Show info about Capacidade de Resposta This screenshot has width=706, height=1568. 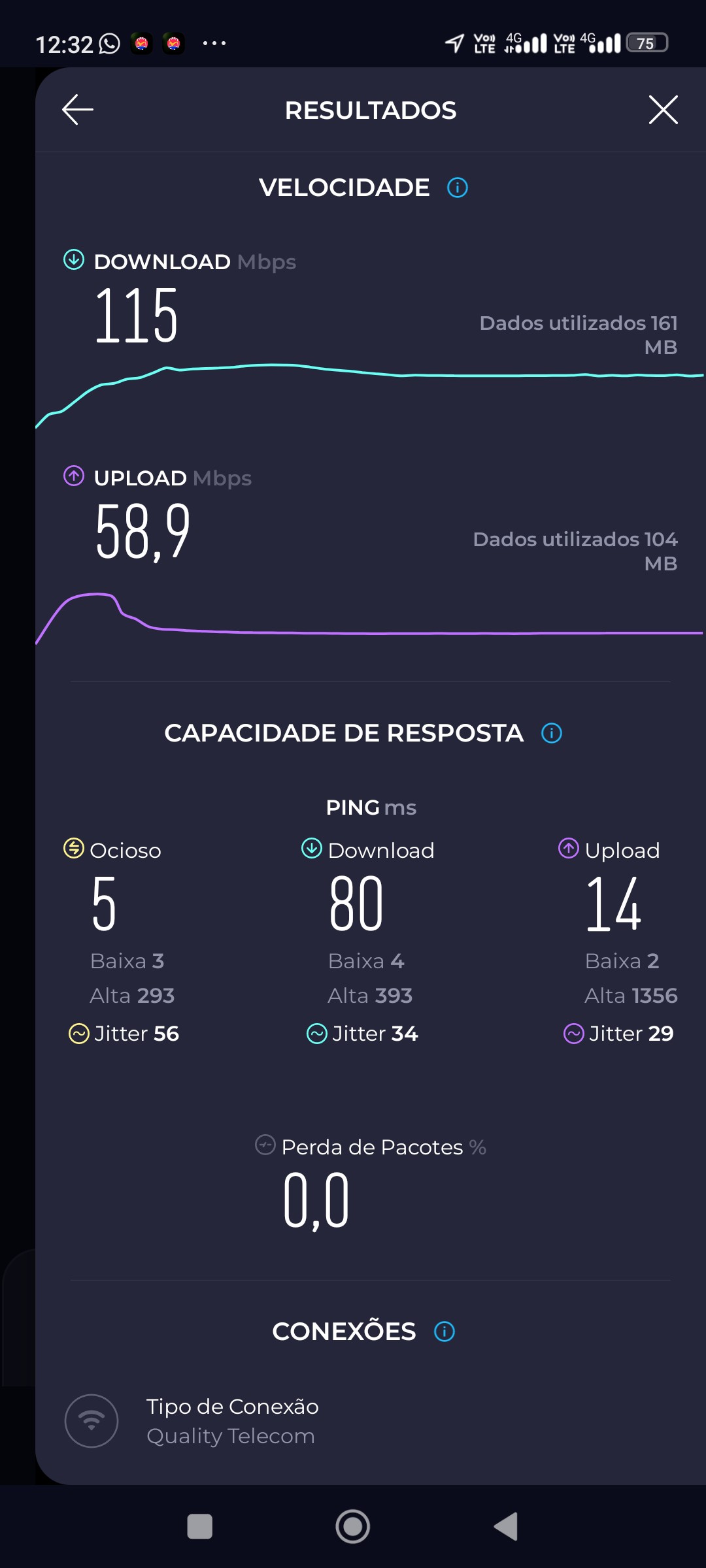coord(552,733)
